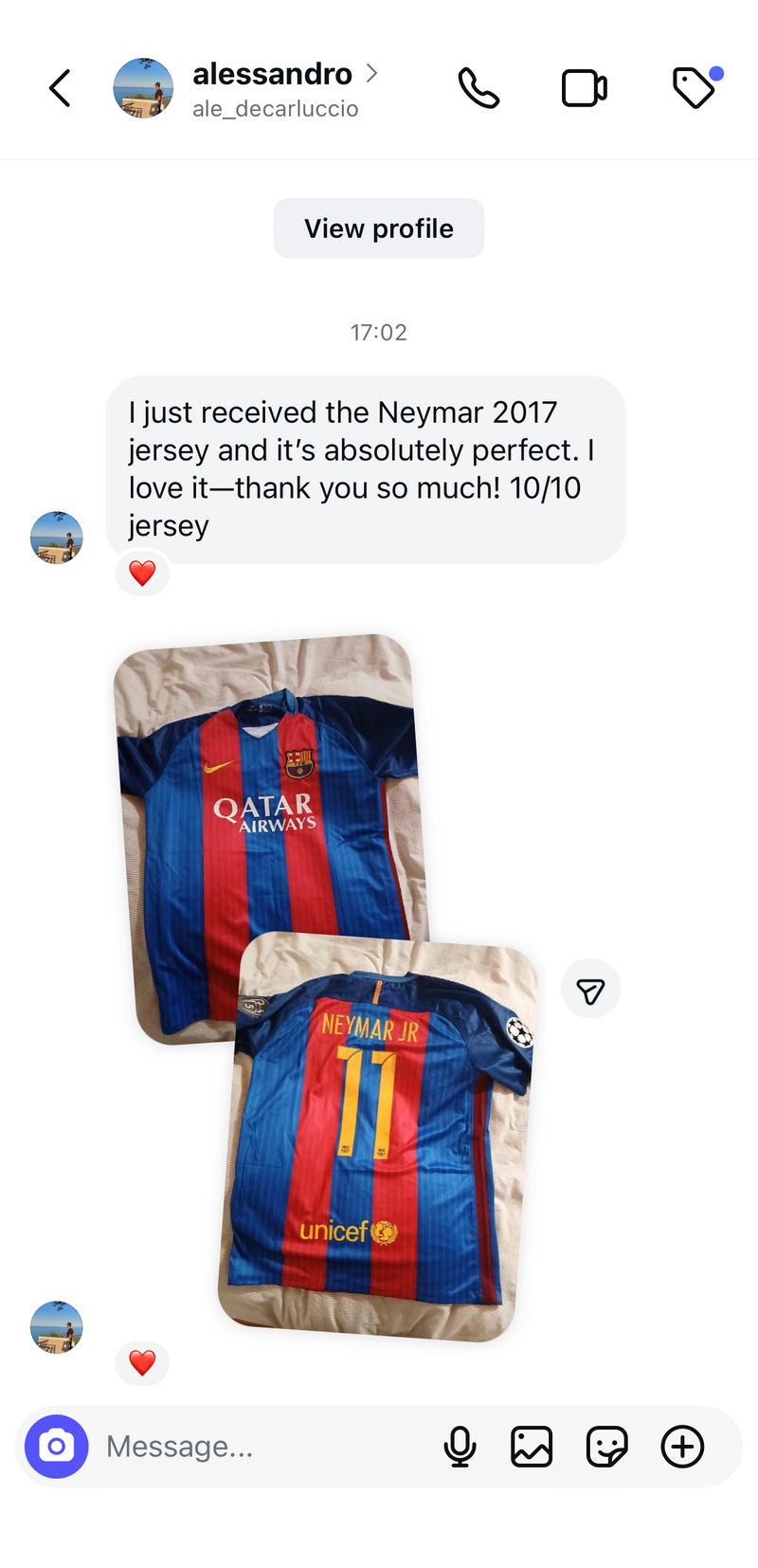Tap the heart reaction under the text message
This screenshot has height=1568, width=758.
(x=142, y=573)
